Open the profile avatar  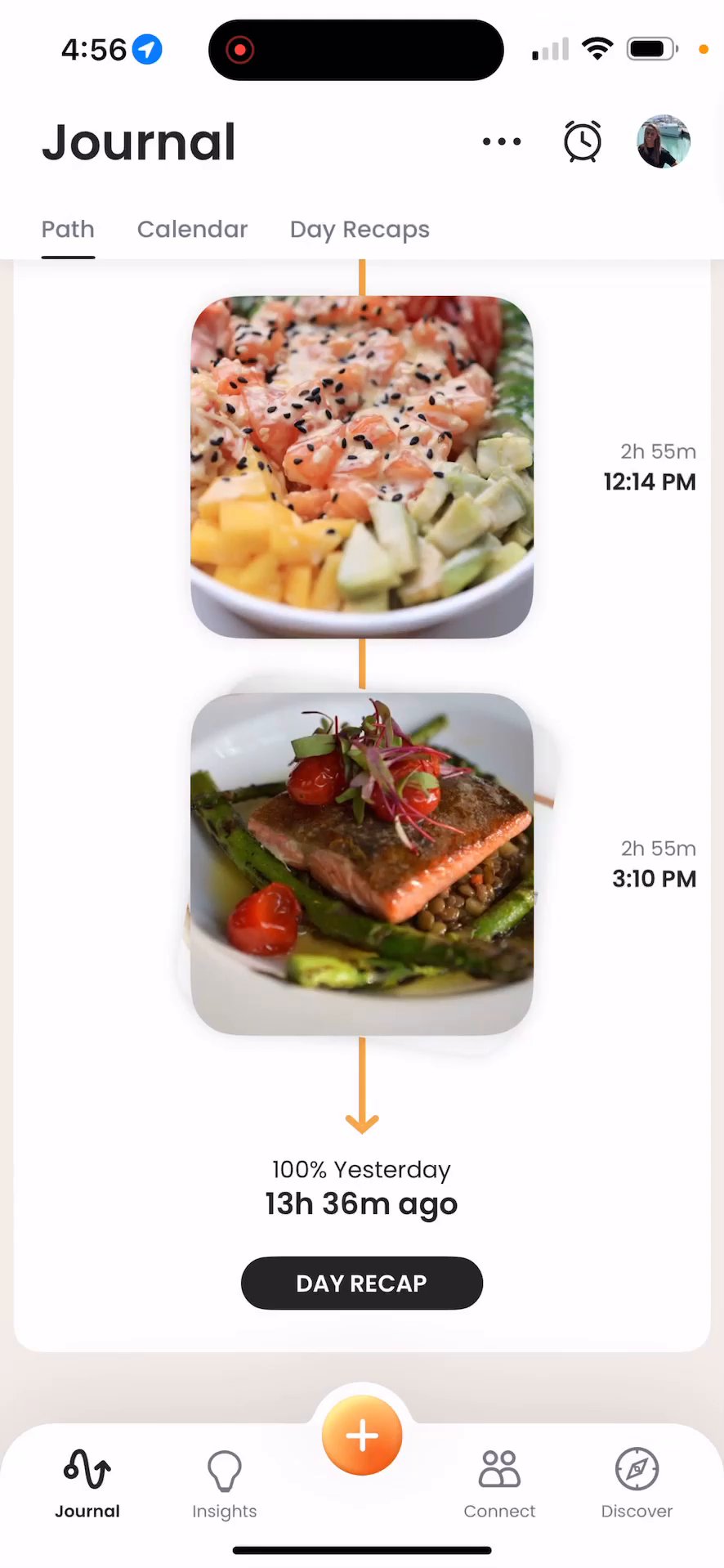point(663,141)
